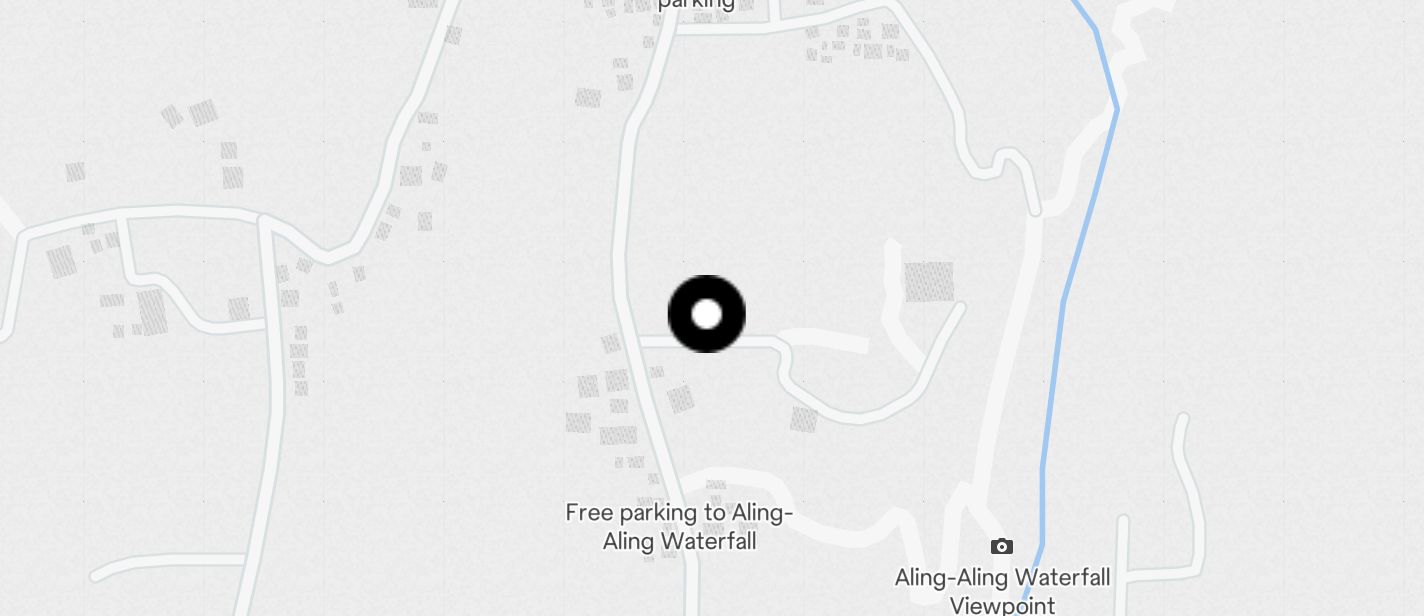The height and width of the screenshot is (616, 1424).
Task: Open the Aling-Aling Waterfall Viewpoint camera marker
Action: pyautogui.click(x=1001, y=546)
